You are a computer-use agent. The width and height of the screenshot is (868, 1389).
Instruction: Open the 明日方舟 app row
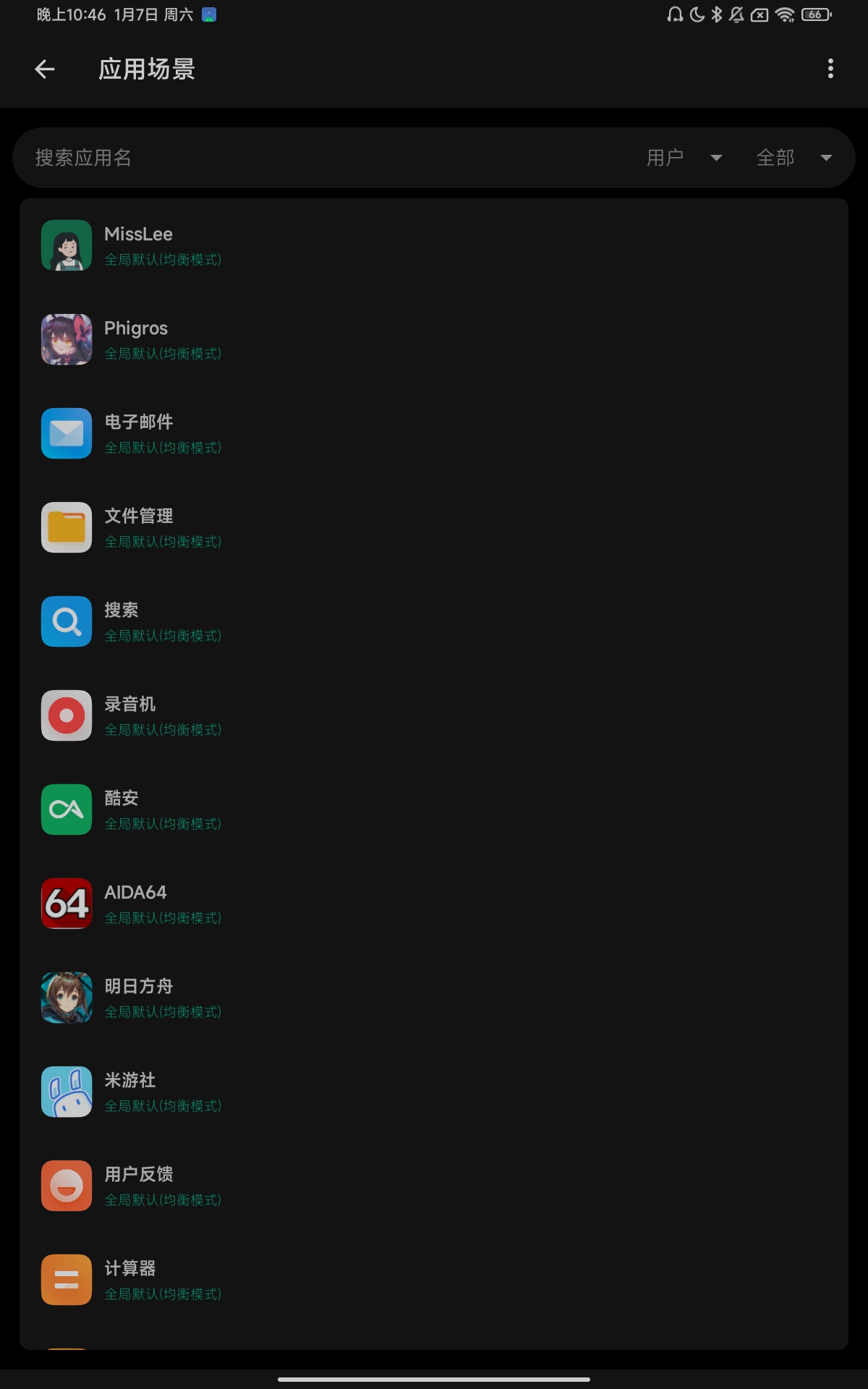coord(434,998)
